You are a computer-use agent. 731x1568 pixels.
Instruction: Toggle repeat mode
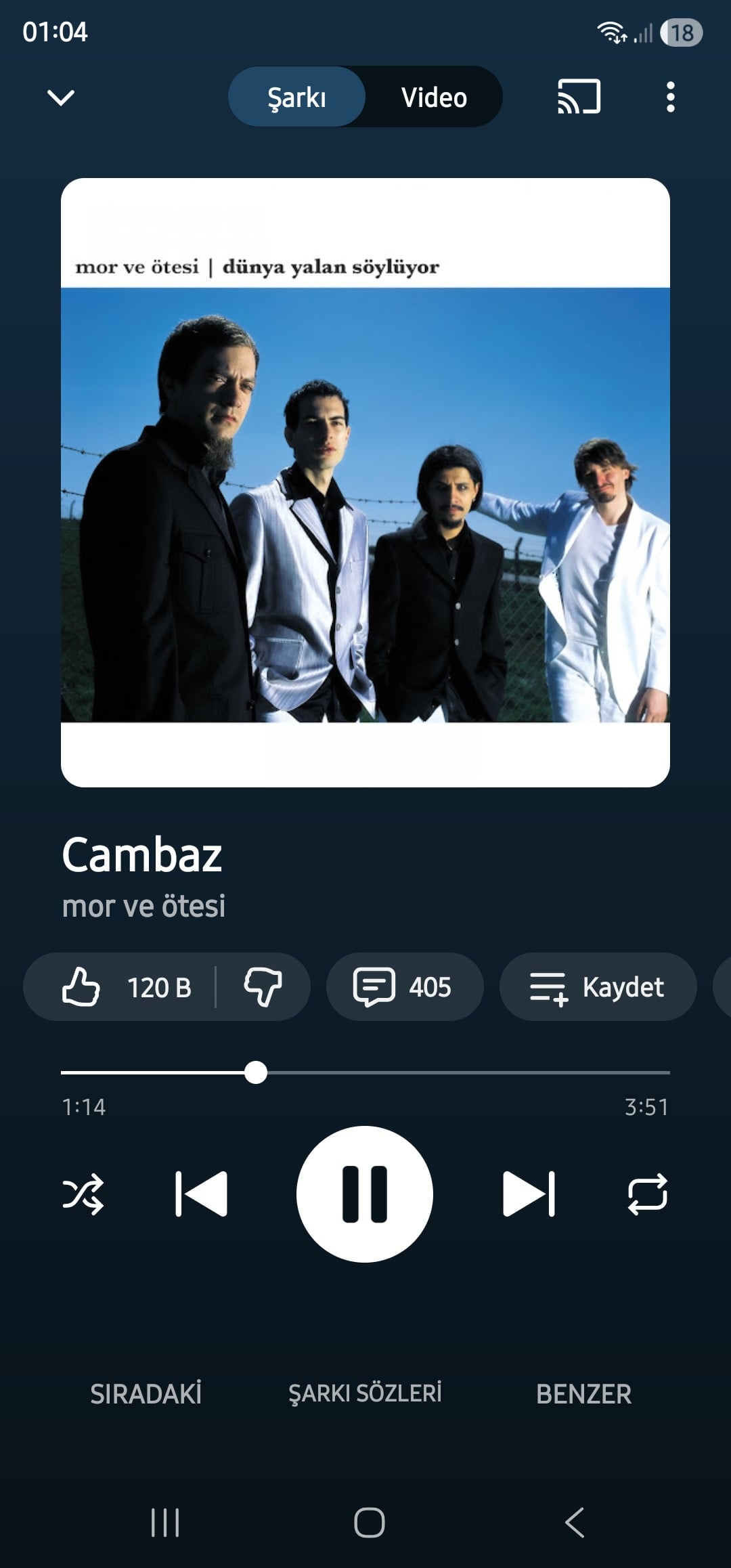coord(648,1194)
